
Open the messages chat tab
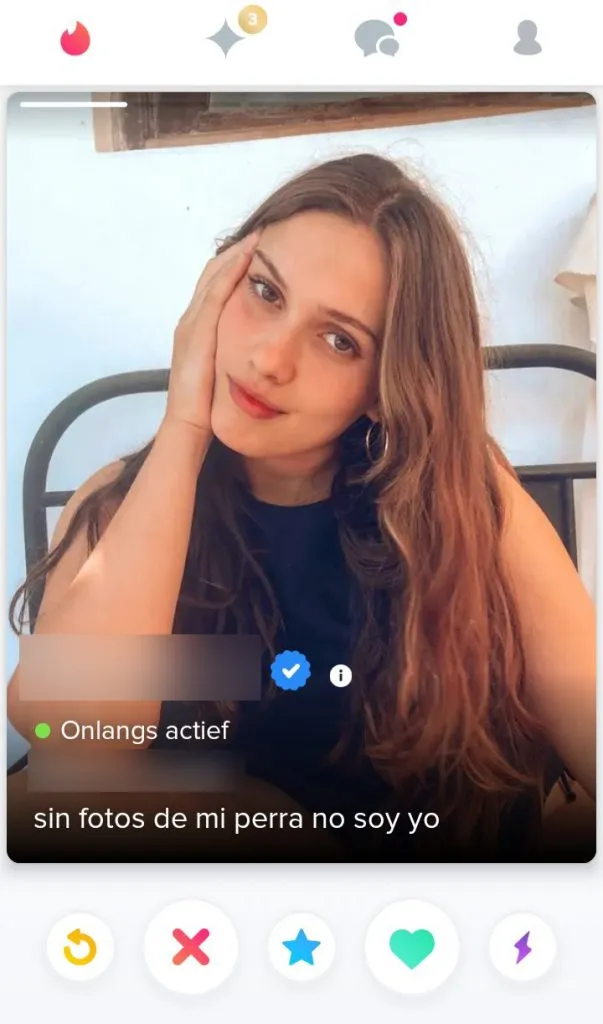376,38
